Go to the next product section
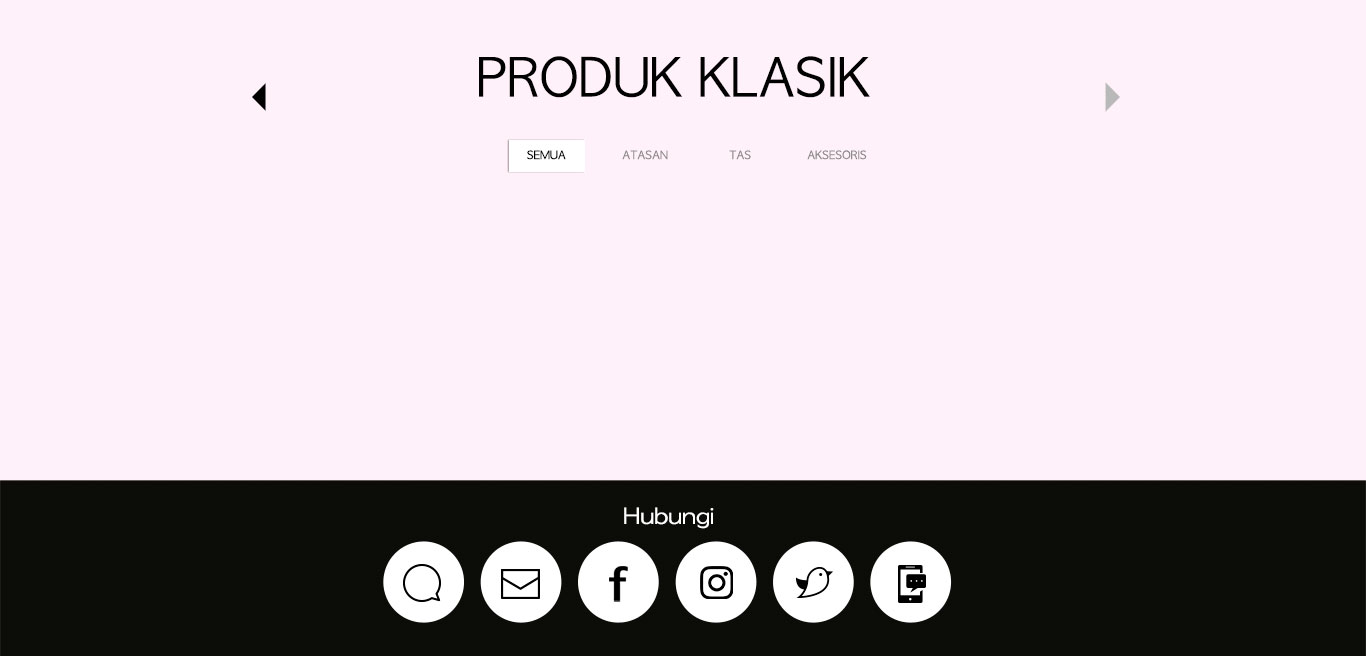Viewport: 1366px width, 656px height. (1112, 97)
